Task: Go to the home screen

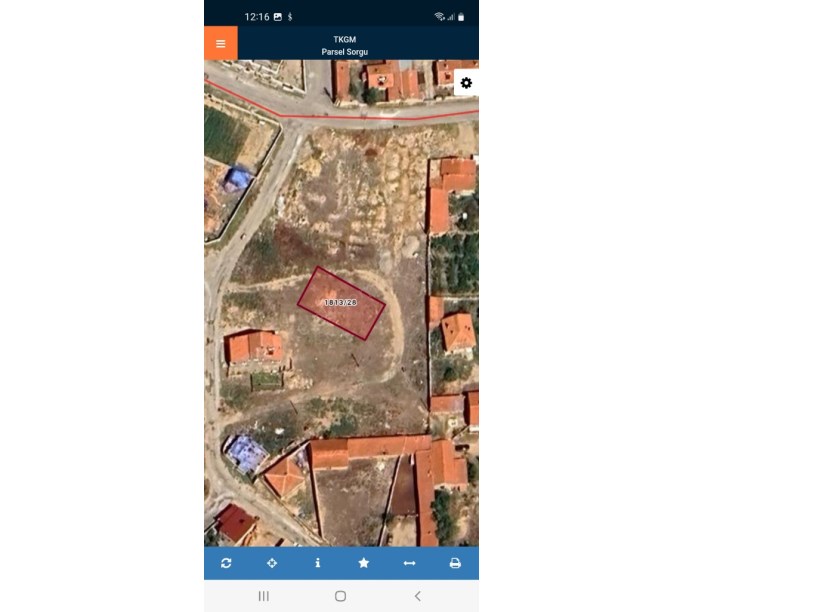Action: coord(340,596)
